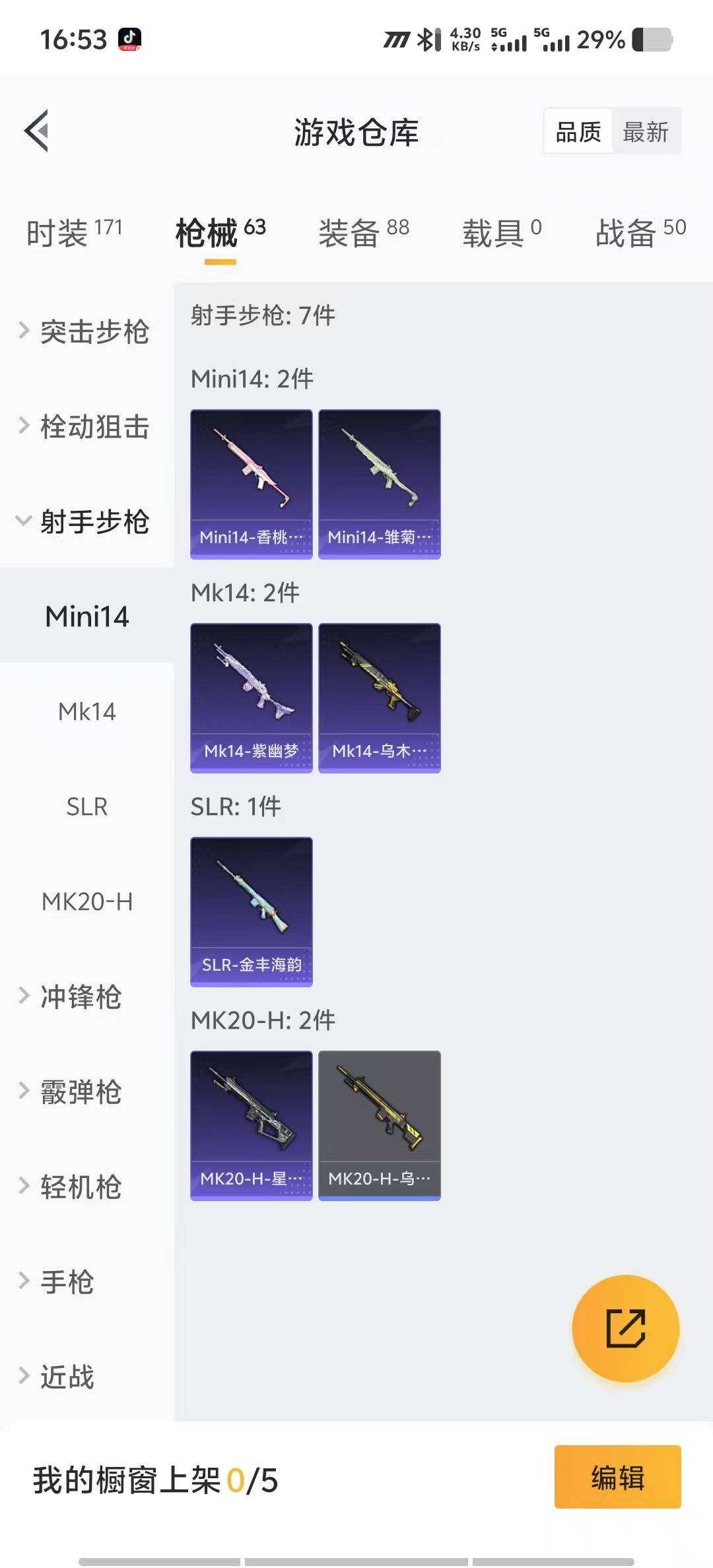This screenshot has height=1568, width=713.
Task: Open the Mk14-紫幽梦 skin card
Action: pyautogui.click(x=251, y=698)
